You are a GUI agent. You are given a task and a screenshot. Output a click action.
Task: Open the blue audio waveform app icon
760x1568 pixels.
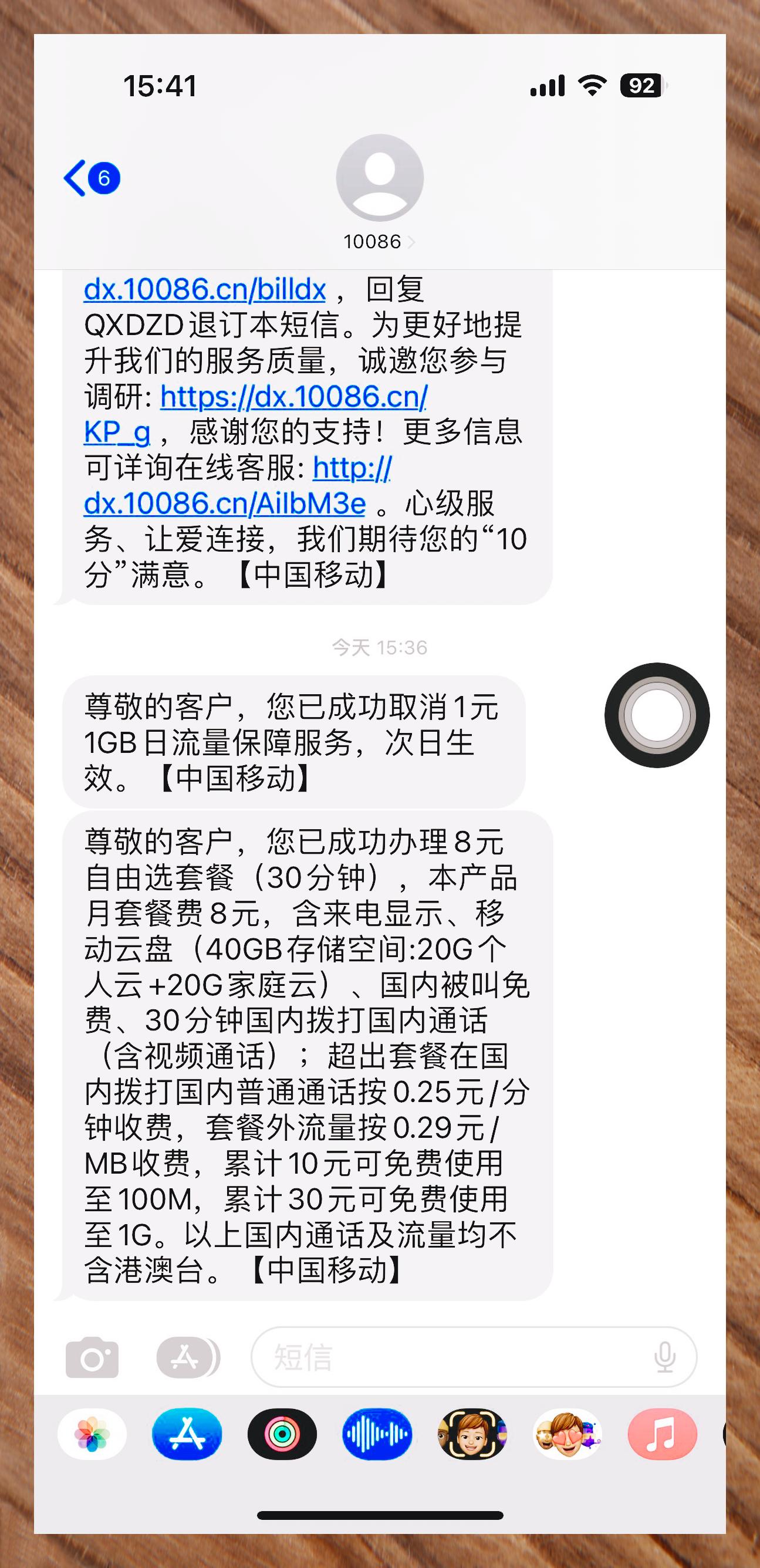pos(379,1435)
